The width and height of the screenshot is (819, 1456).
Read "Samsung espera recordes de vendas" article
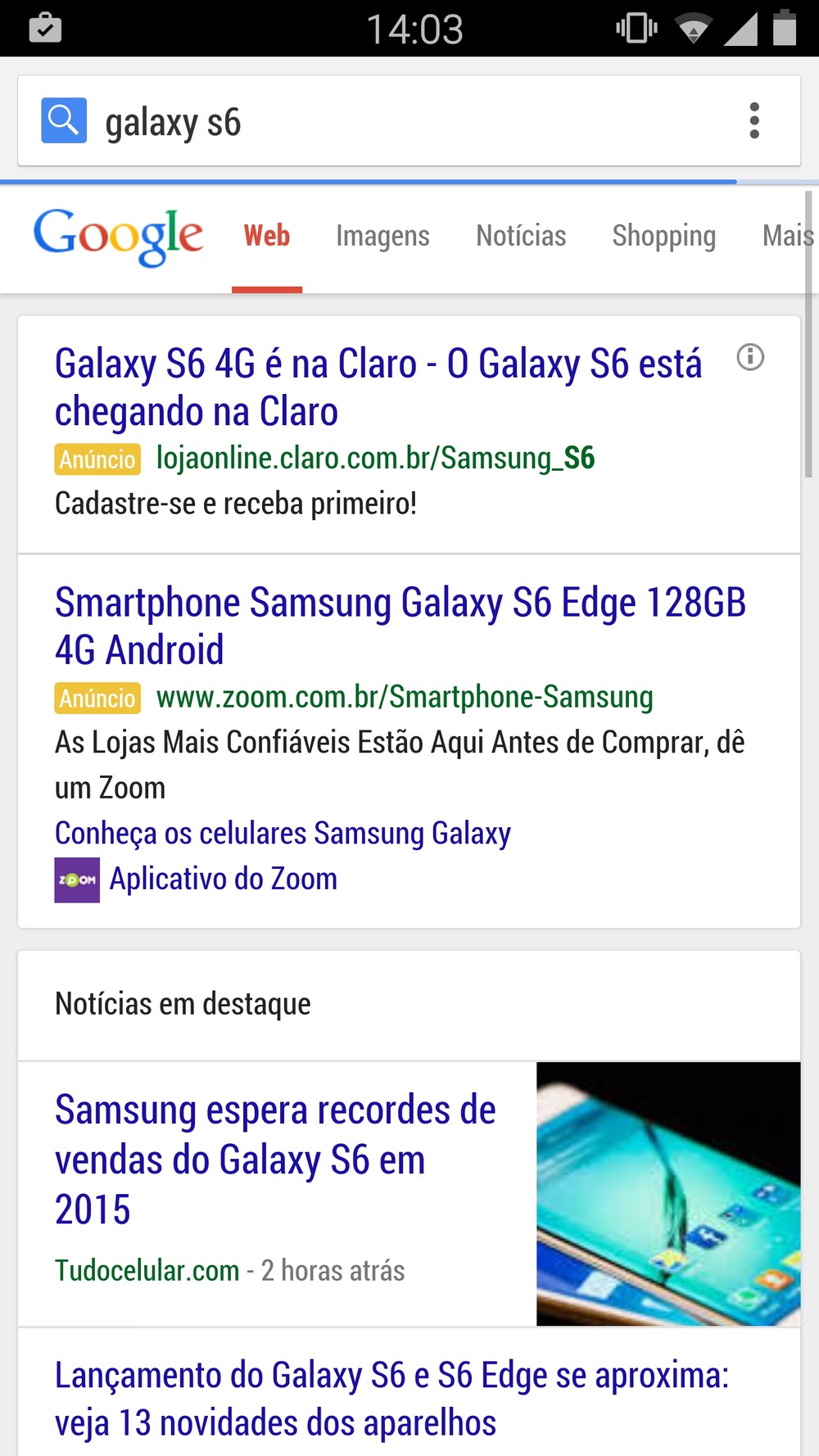[275, 1159]
